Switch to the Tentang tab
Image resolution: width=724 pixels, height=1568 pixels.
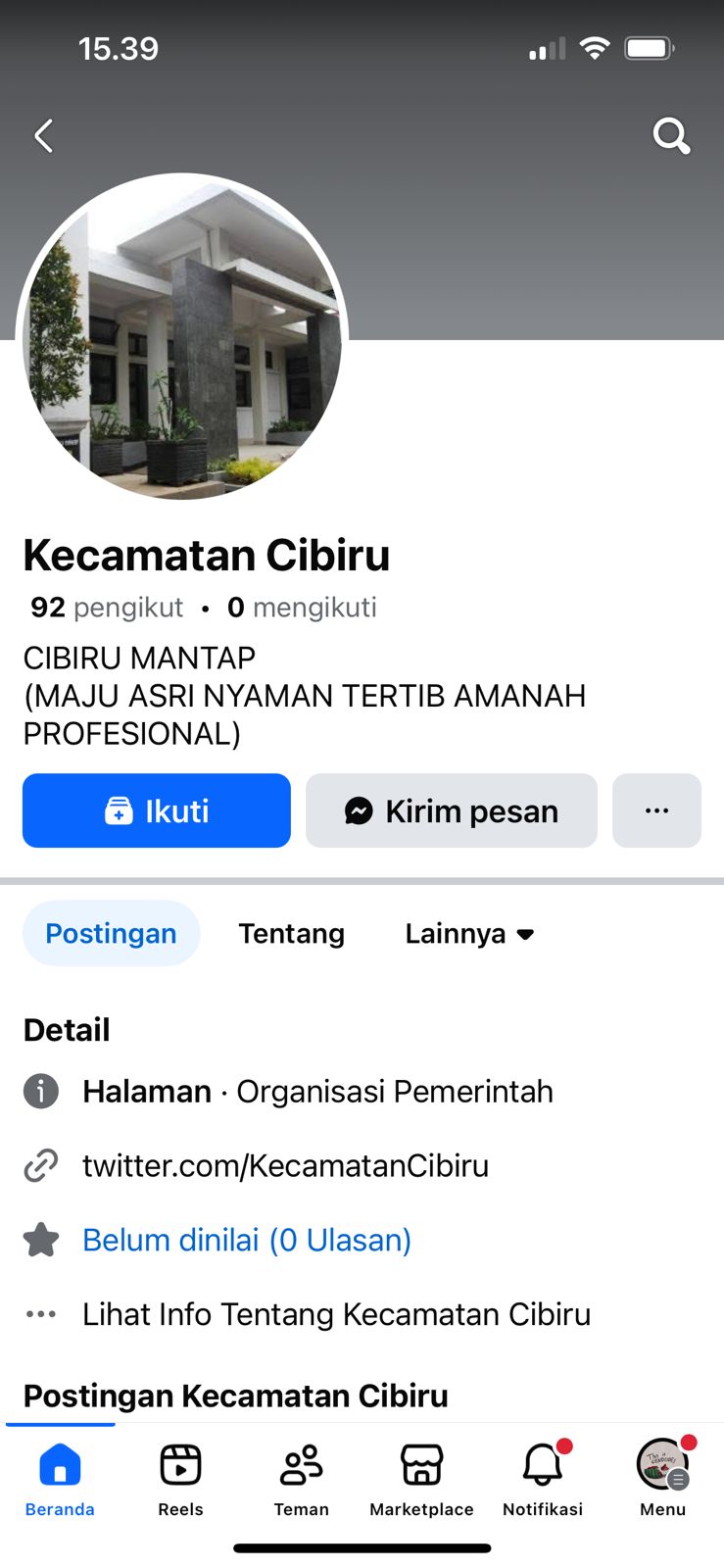[x=291, y=933]
